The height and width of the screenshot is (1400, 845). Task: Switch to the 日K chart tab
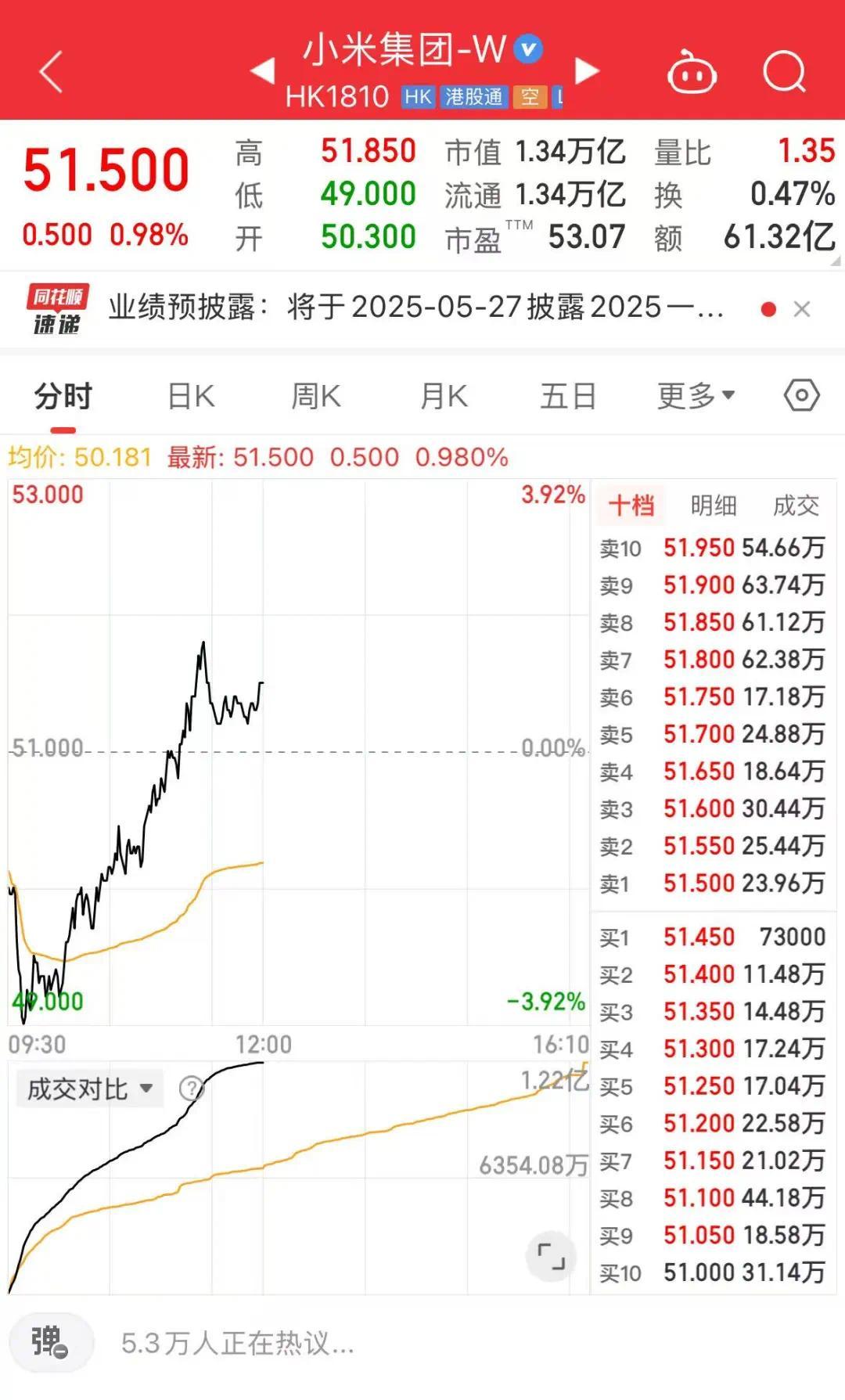pyautogui.click(x=191, y=397)
